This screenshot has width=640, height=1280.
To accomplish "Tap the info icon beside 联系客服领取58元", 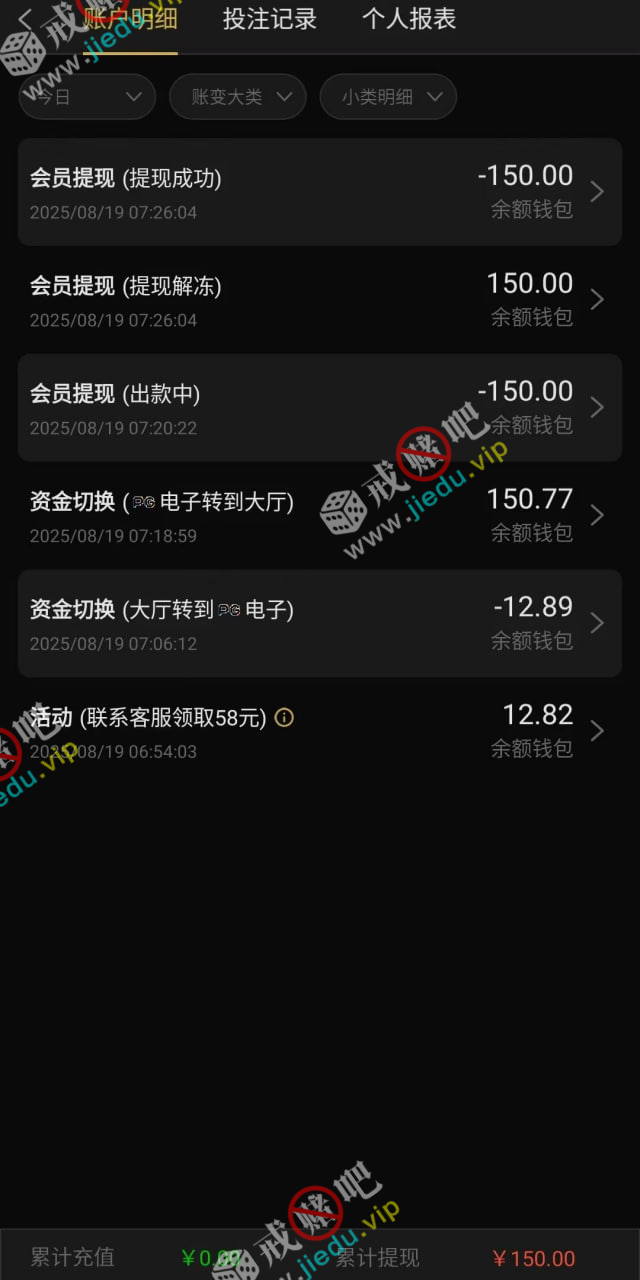I will coord(284,717).
